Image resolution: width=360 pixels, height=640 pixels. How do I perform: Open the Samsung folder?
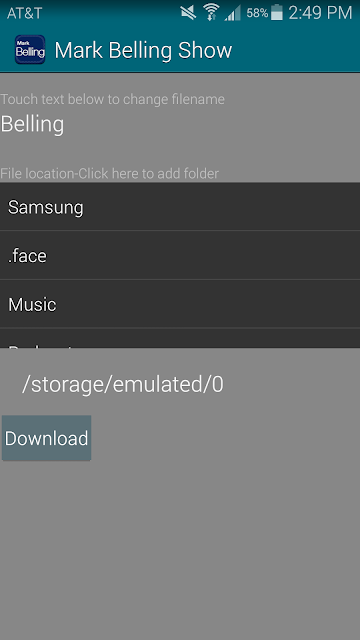click(x=180, y=207)
